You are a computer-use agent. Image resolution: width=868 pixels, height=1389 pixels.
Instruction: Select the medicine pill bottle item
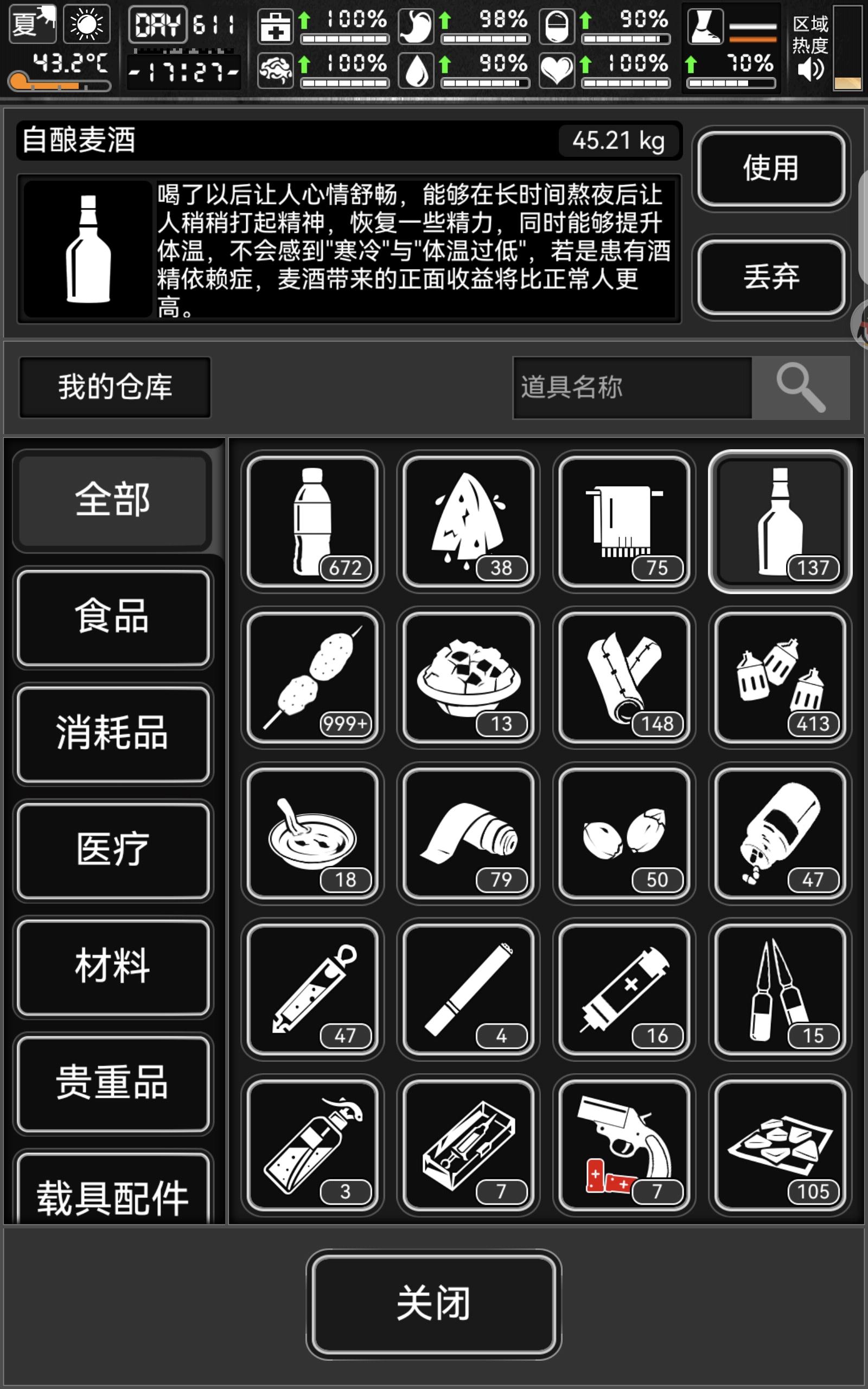(779, 835)
